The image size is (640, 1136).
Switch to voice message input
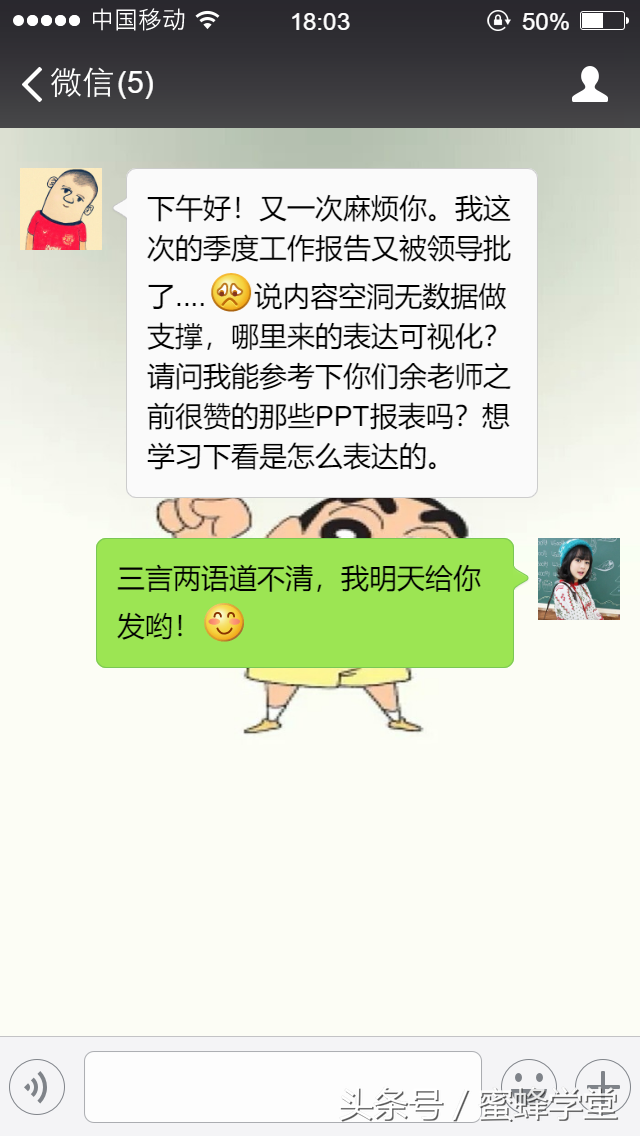pyautogui.click(x=37, y=1086)
